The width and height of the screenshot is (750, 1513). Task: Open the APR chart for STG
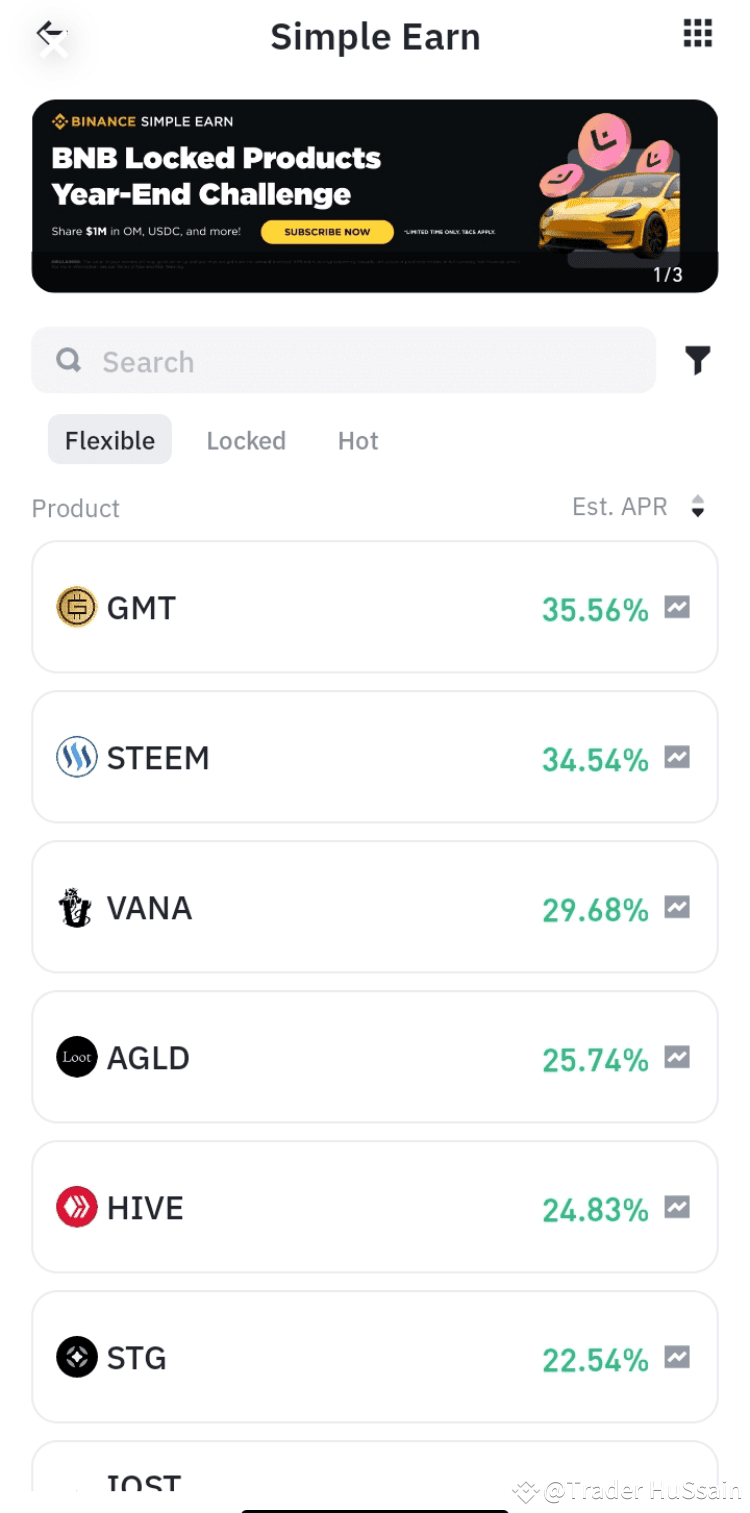point(678,1358)
